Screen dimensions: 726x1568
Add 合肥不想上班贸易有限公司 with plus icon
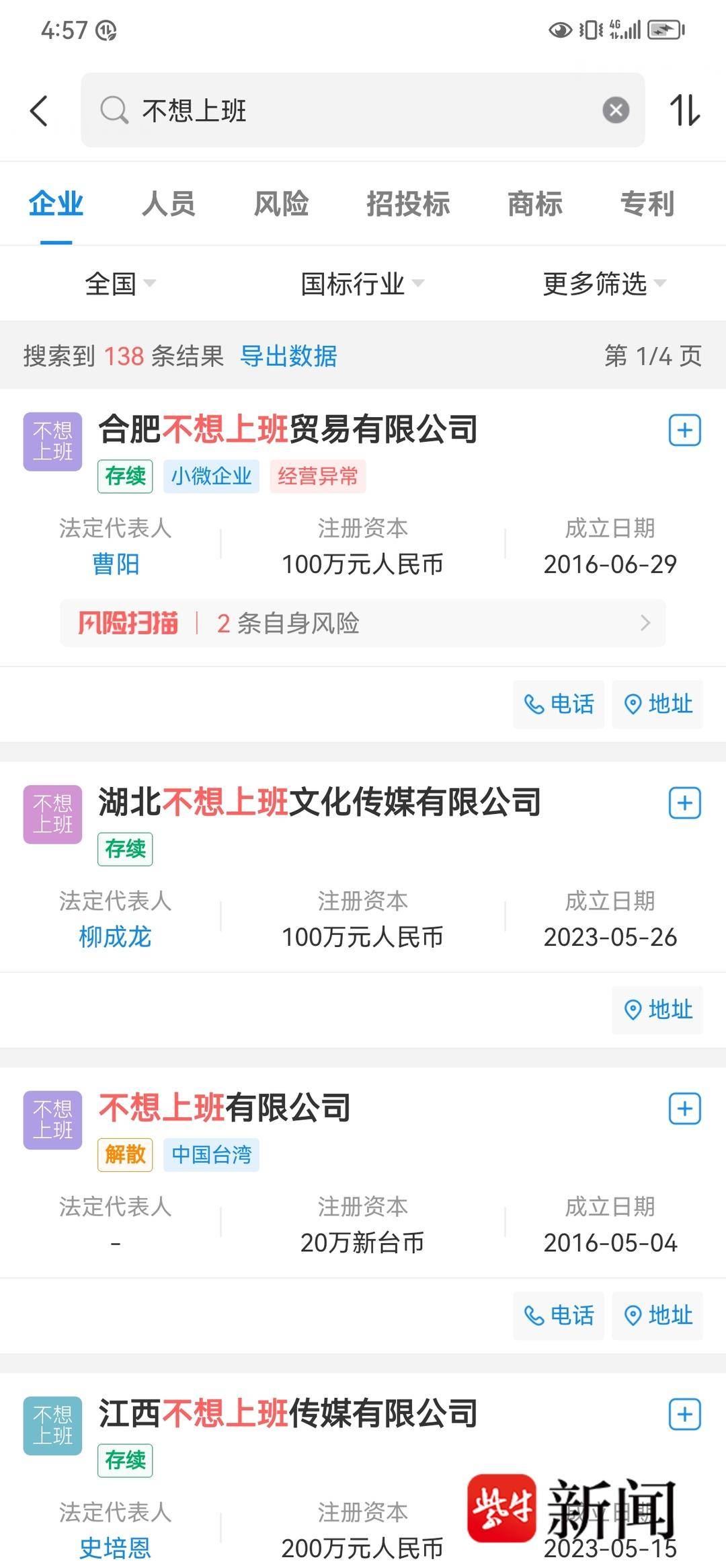[684, 431]
